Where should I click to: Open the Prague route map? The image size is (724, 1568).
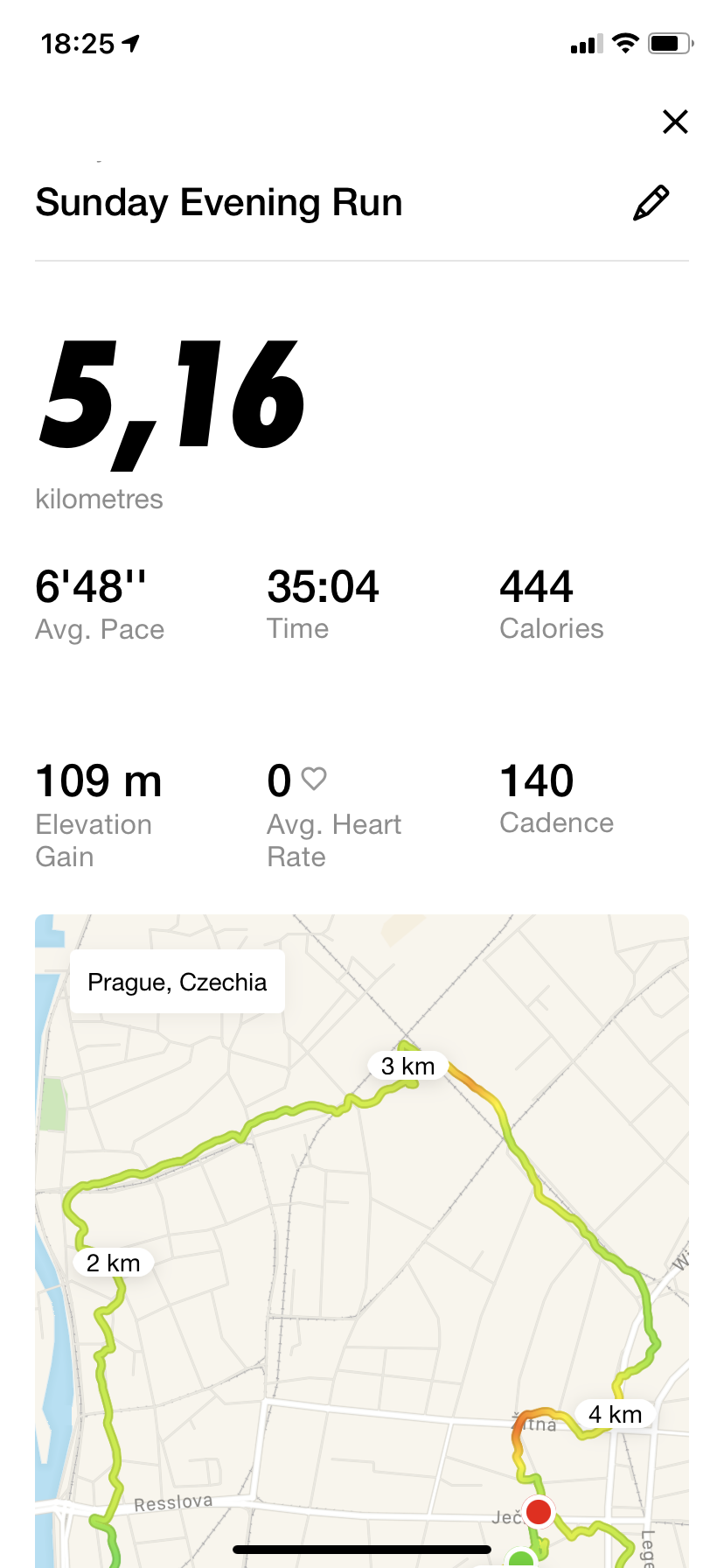(x=362, y=1241)
